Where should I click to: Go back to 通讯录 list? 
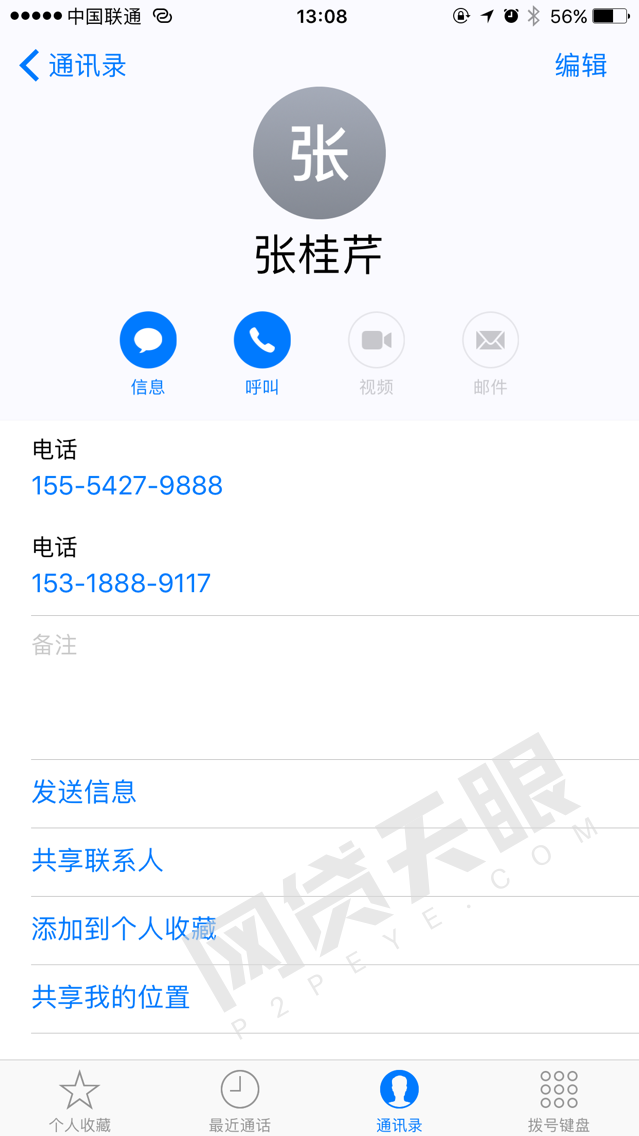[72, 66]
